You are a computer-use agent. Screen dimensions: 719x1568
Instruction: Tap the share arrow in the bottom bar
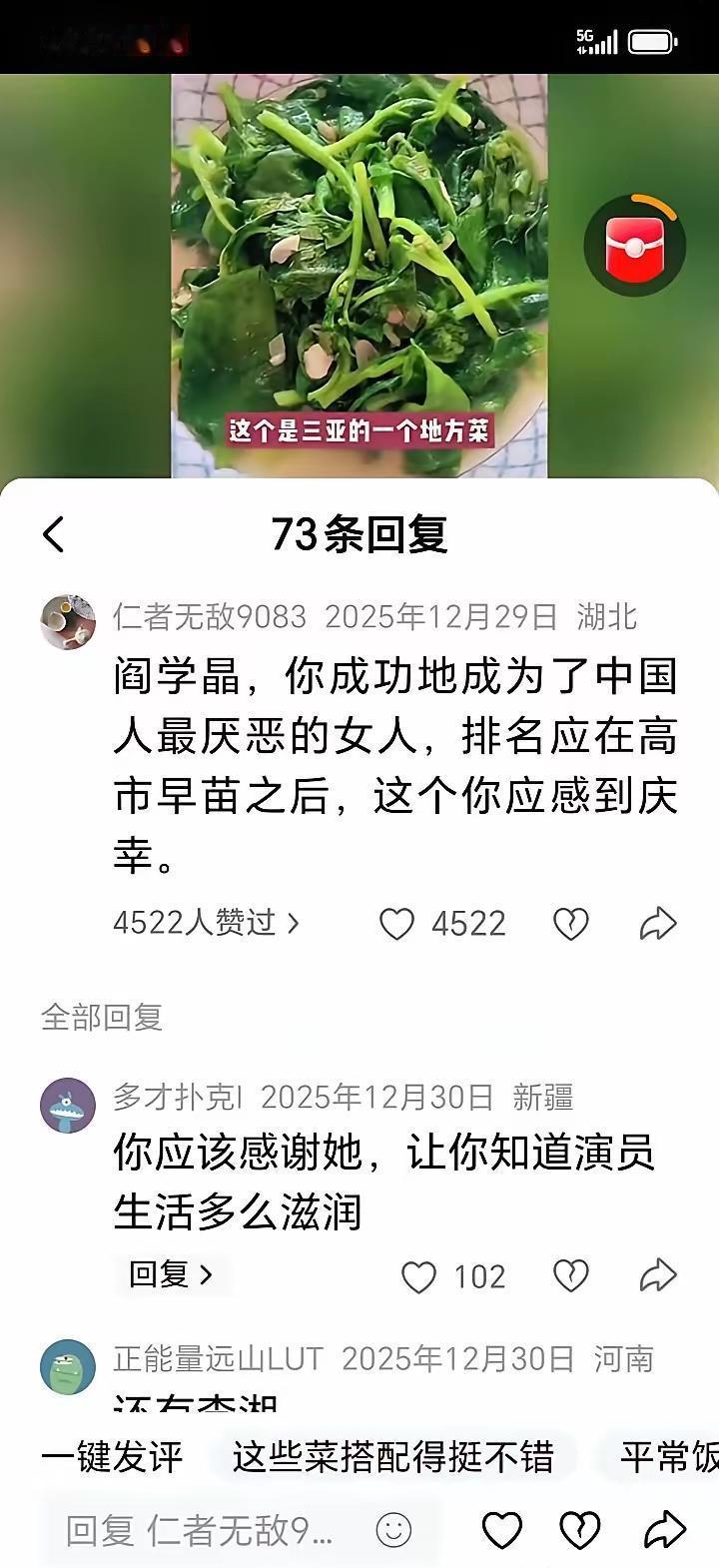659,1529
